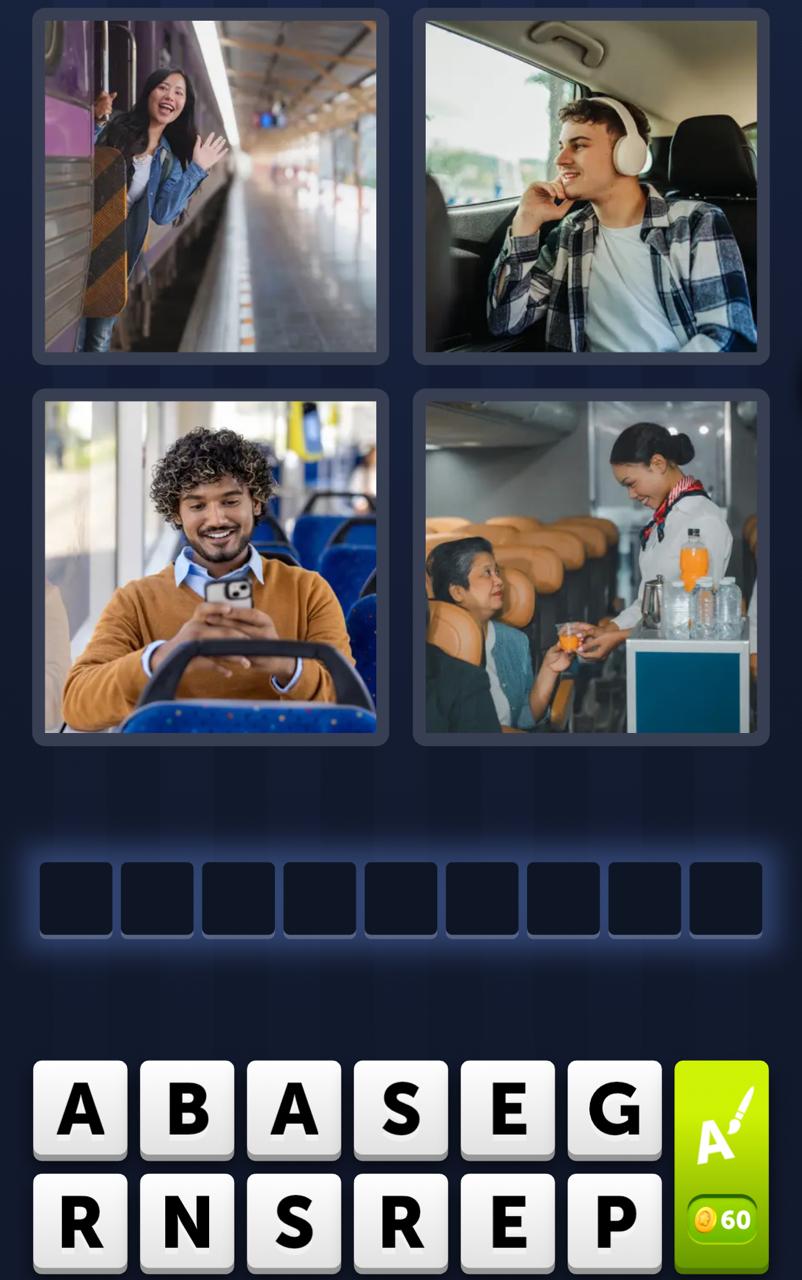Click the first empty answer box
Viewport: 802px width, 1280px height.
[76, 898]
